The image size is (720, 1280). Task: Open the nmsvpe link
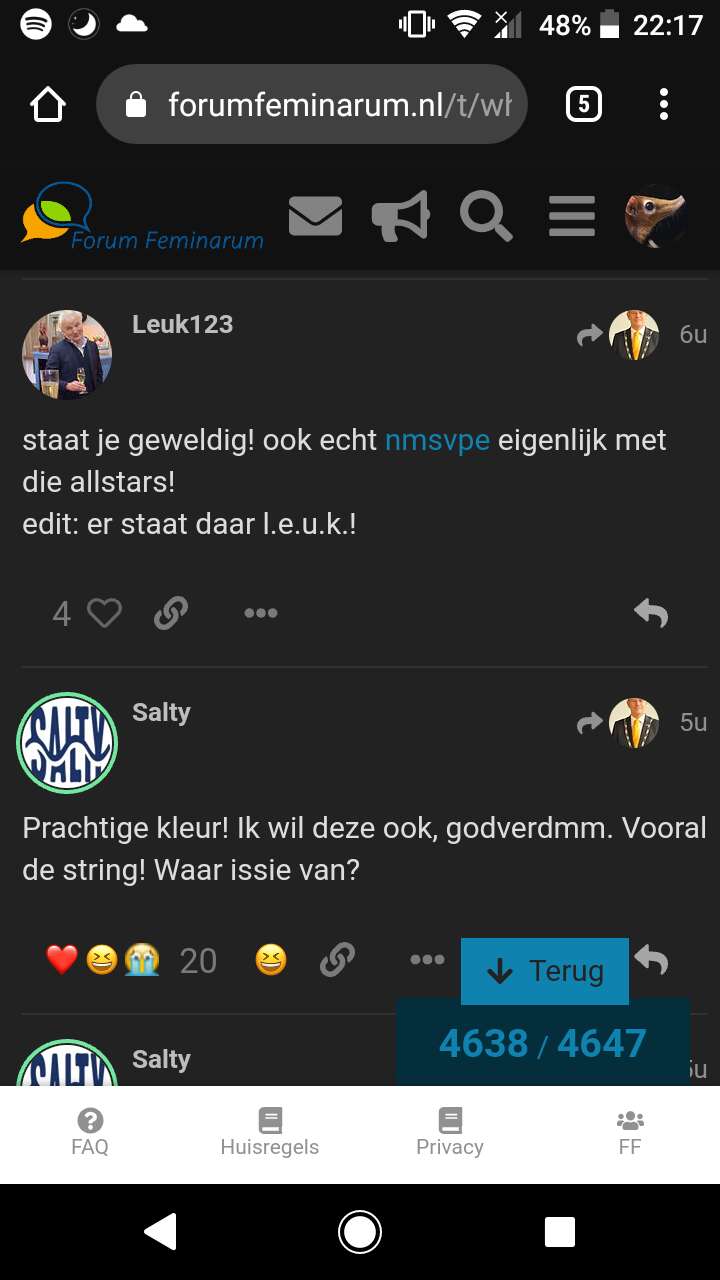tap(437, 440)
